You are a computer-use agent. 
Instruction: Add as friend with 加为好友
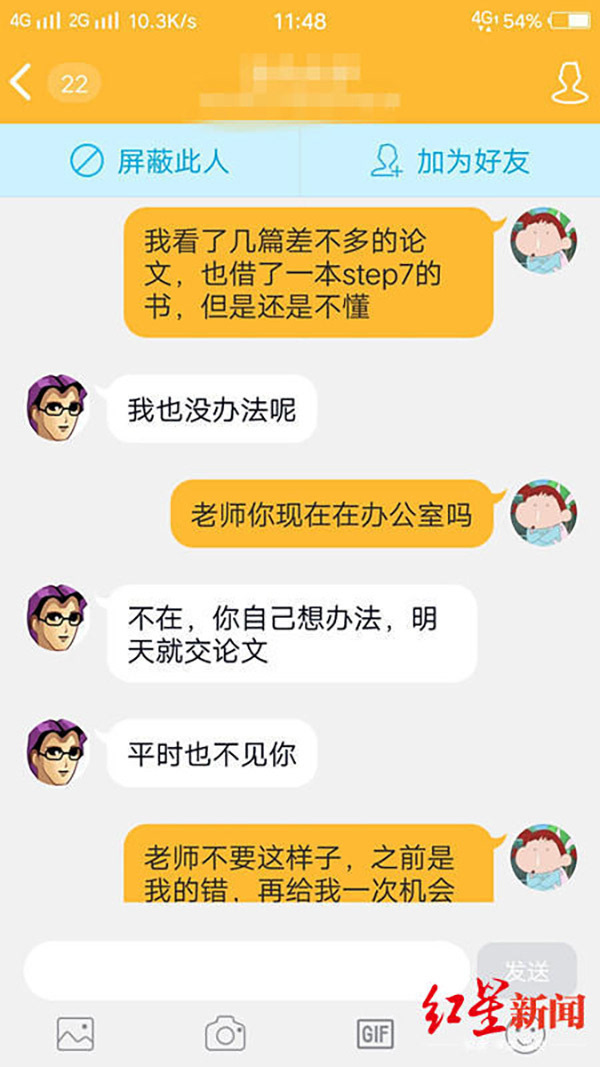(x=450, y=161)
